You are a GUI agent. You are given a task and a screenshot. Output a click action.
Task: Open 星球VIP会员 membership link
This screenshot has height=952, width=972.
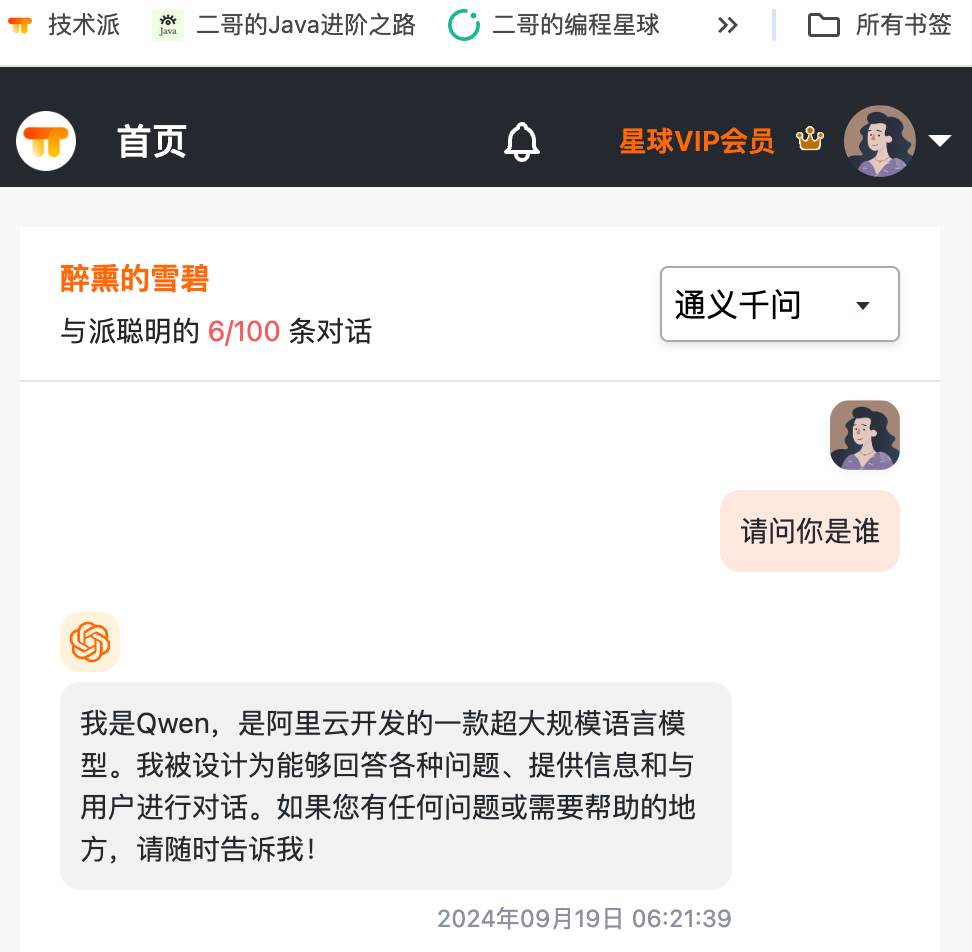click(x=697, y=142)
